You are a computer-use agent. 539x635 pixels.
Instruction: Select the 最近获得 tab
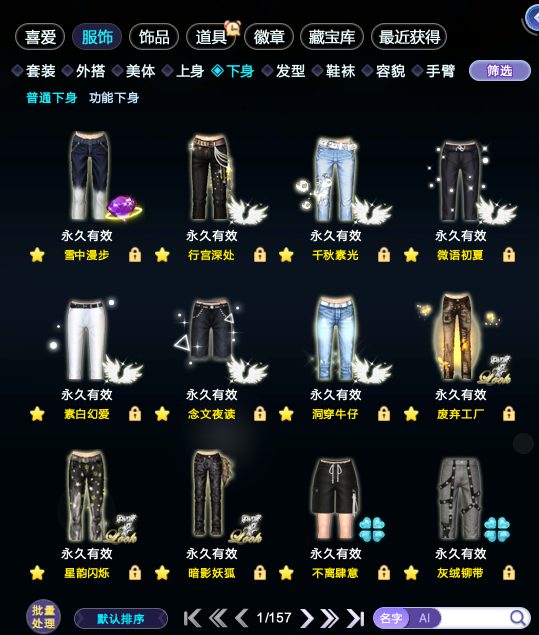(x=409, y=37)
